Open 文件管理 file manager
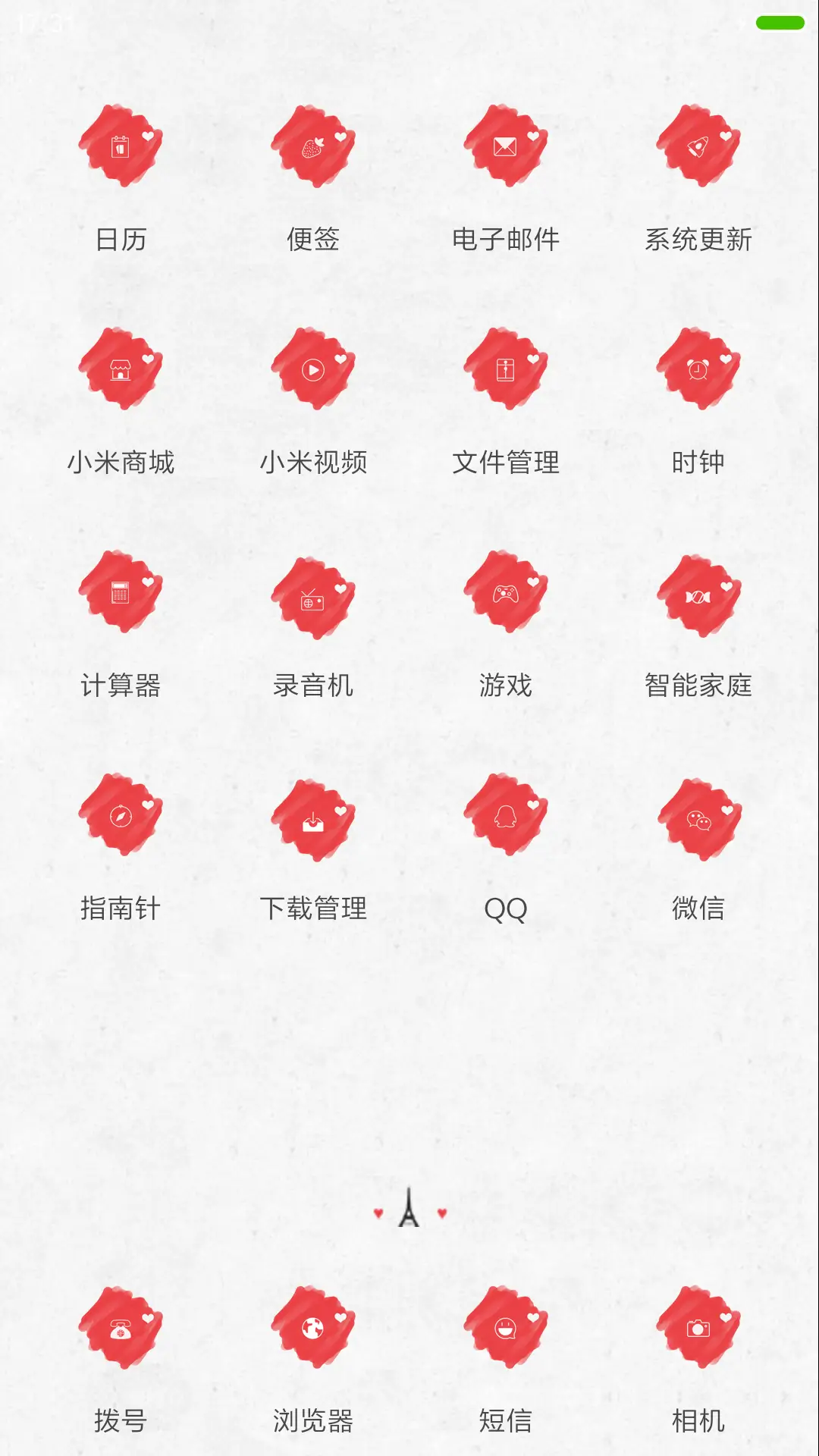 tap(506, 369)
